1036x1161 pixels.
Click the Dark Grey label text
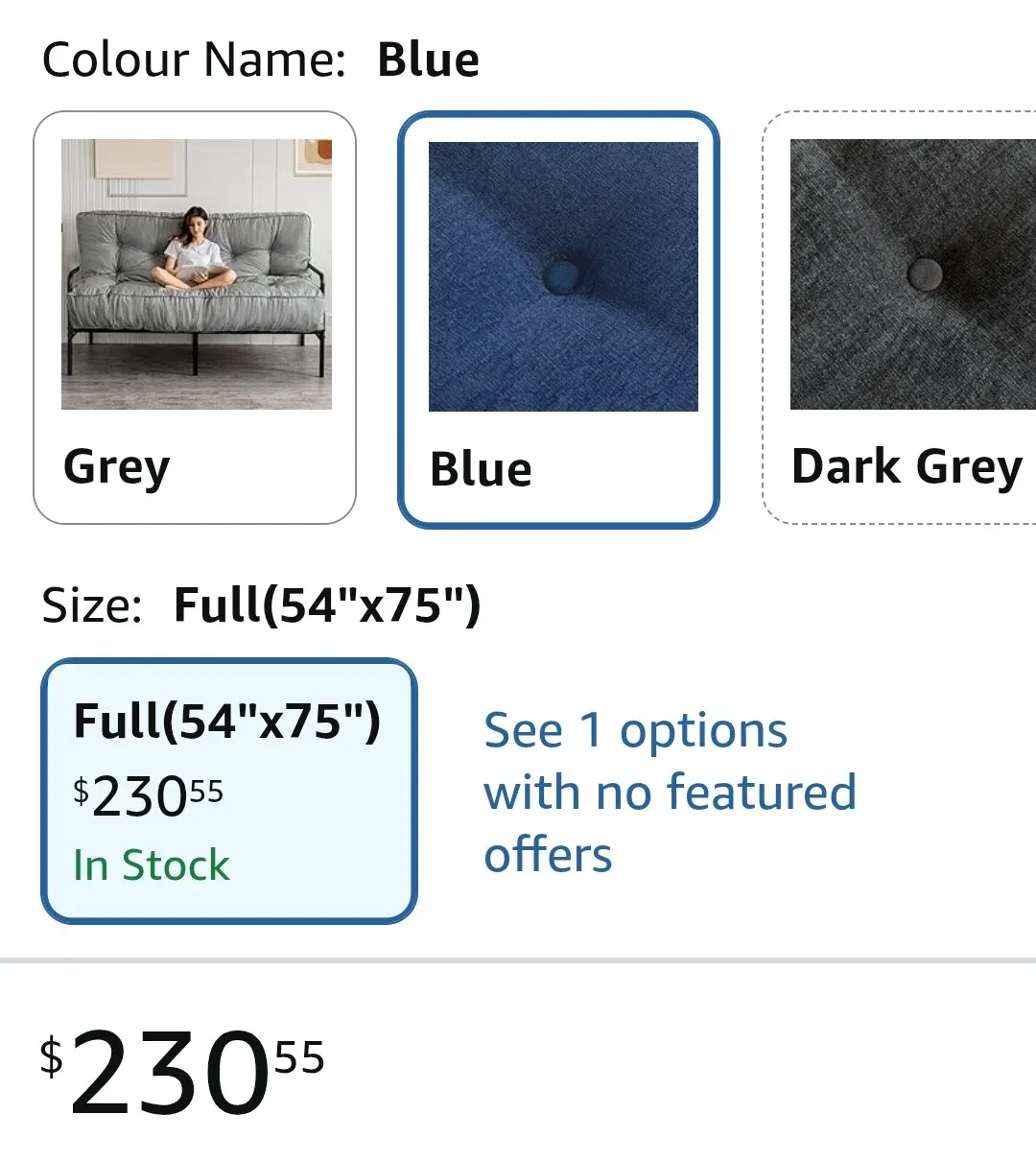coord(906,467)
